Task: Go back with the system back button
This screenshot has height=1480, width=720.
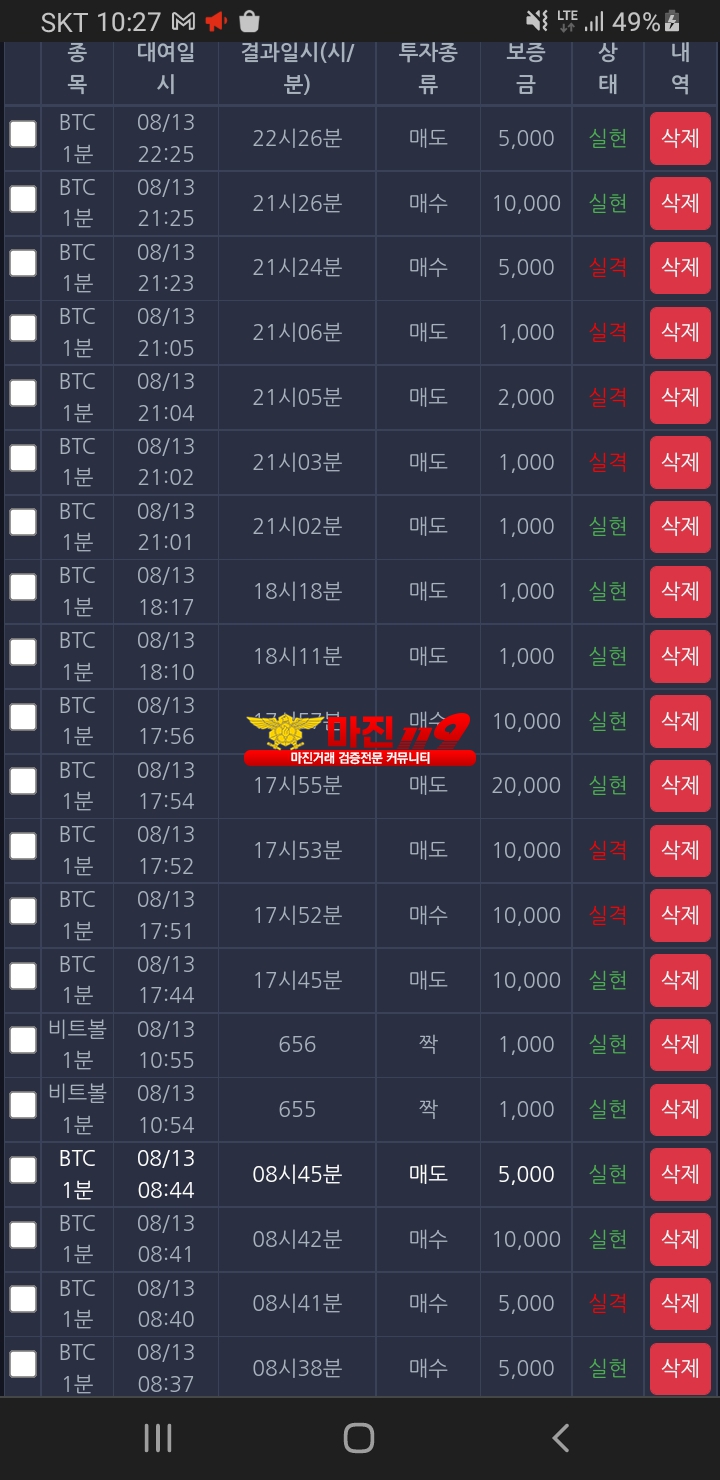Action: (561, 1438)
